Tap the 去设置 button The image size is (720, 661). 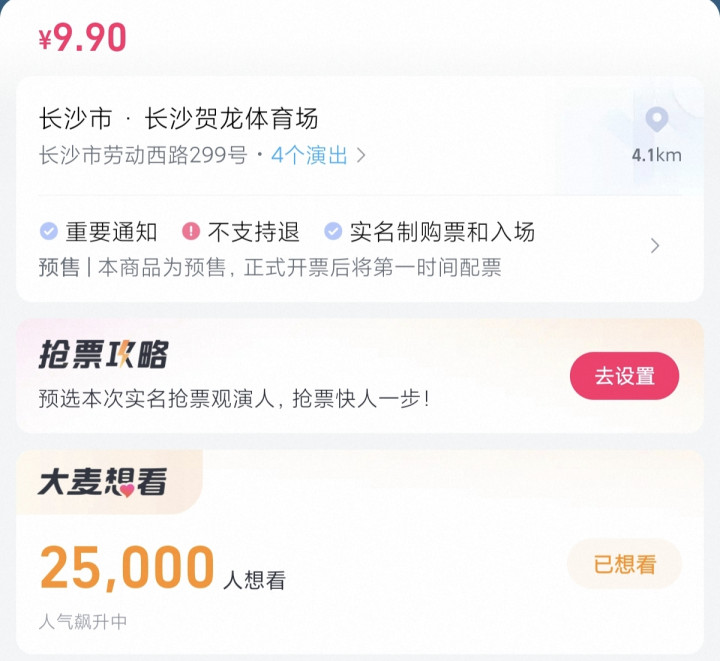tap(624, 376)
